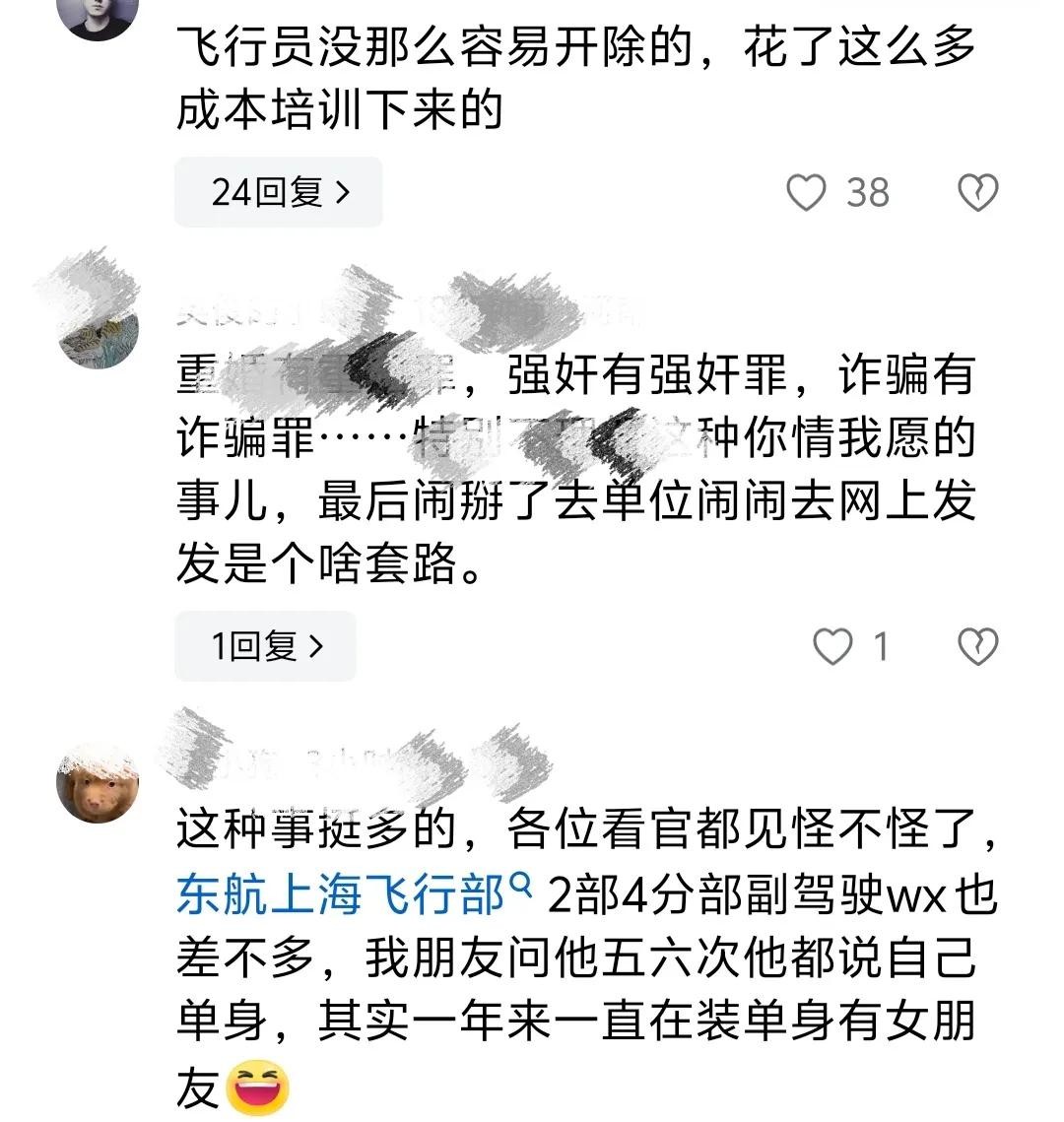Expand the 1回复 reply
The image size is (1064, 1122).
[x=266, y=646]
